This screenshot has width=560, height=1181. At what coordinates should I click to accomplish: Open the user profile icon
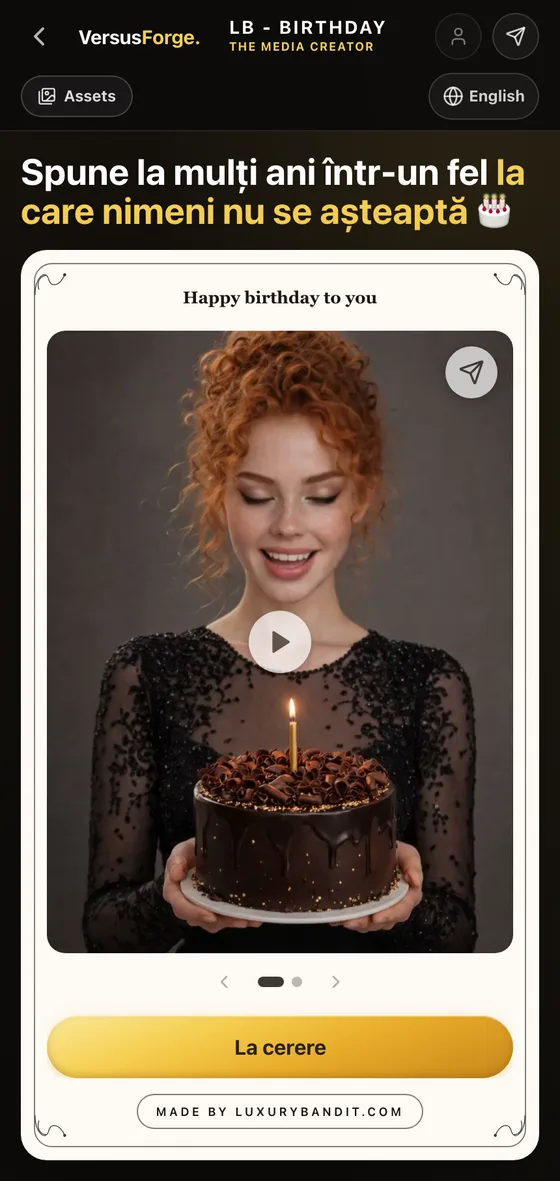[x=458, y=36]
